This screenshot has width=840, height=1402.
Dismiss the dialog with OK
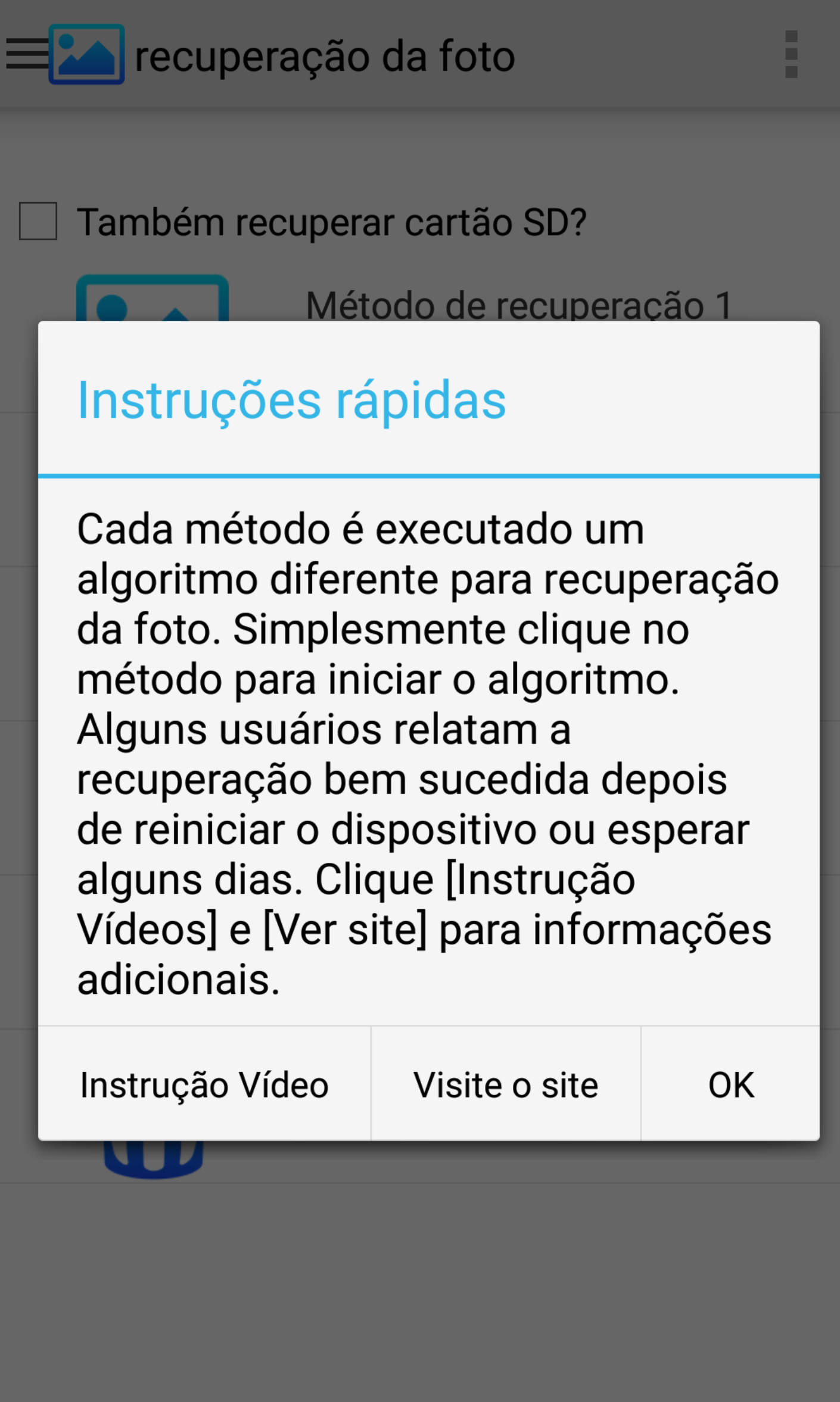click(730, 1084)
